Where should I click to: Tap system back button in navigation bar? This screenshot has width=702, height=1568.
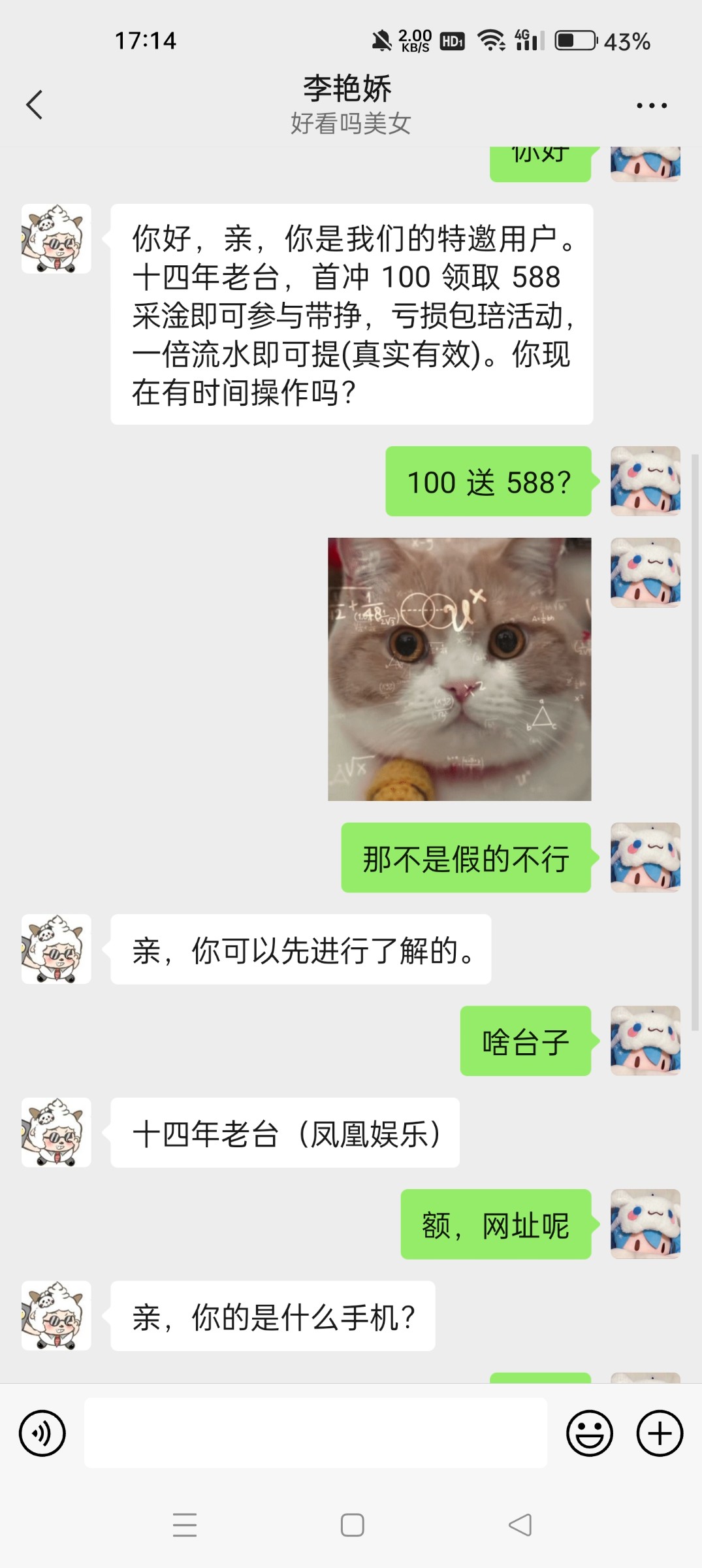coord(520,1525)
